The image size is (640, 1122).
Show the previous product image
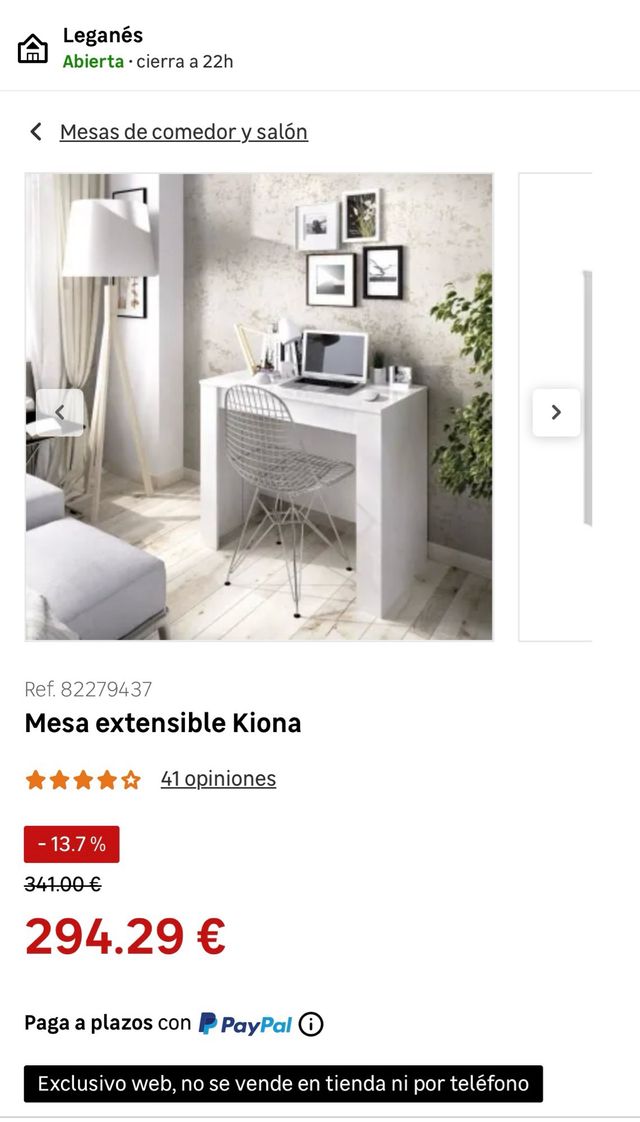pos(60,412)
